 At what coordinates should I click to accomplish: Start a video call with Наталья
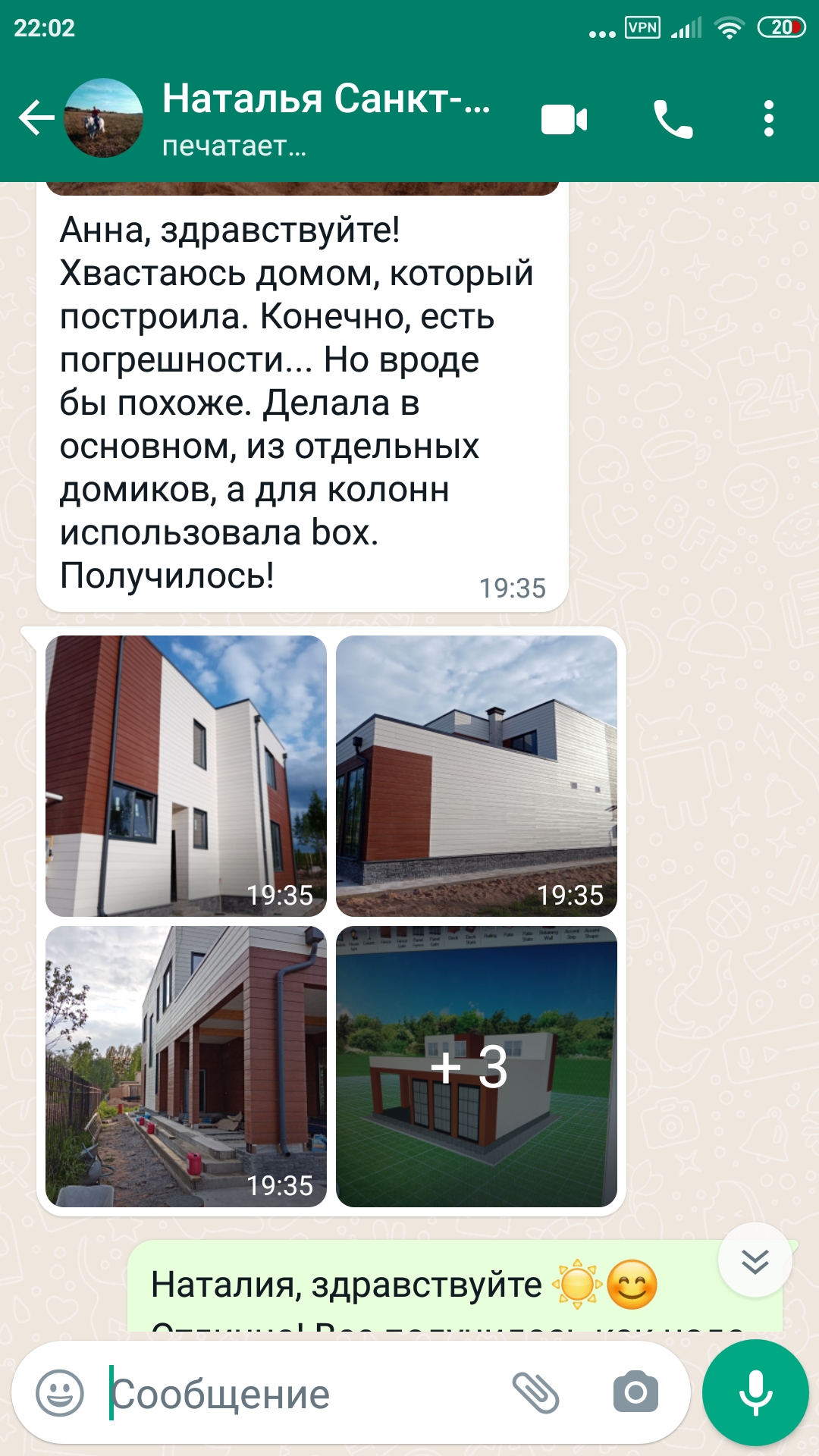point(564,120)
